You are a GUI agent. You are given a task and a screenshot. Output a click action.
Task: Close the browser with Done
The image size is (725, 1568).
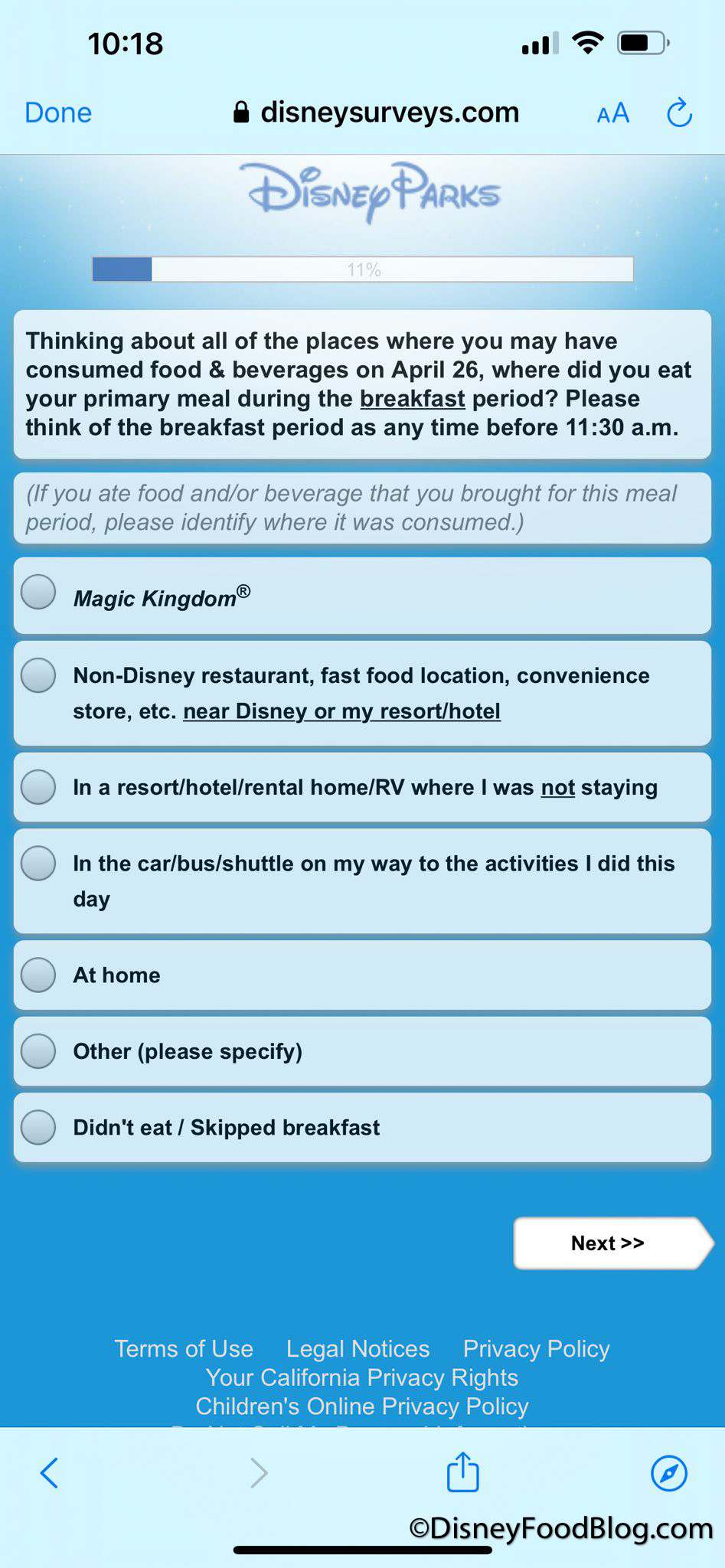pyautogui.click(x=58, y=113)
